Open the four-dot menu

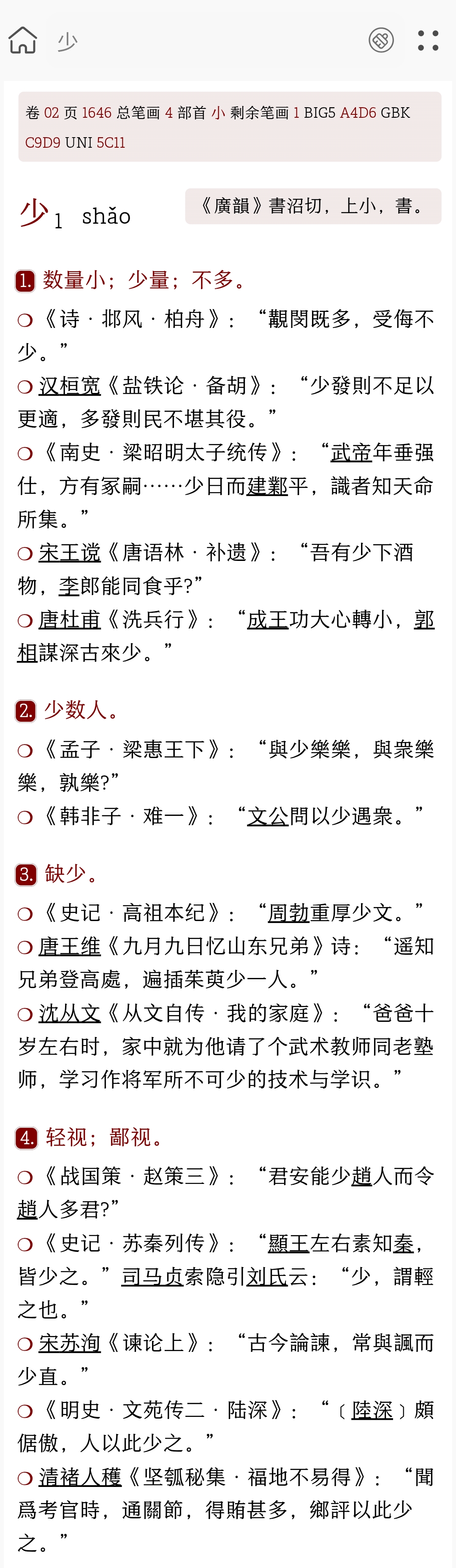(x=427, y=41)
